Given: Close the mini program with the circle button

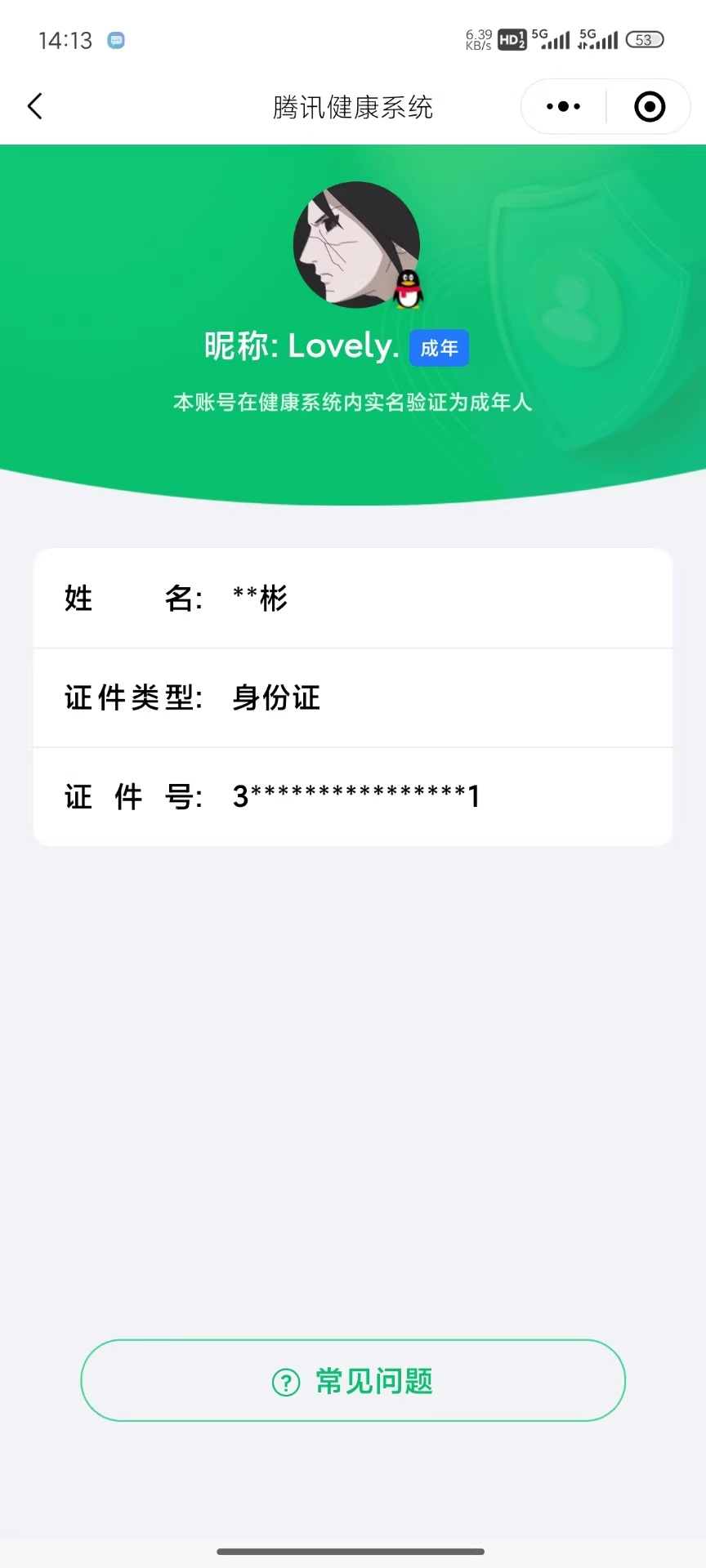Looking at the screenshot, I should 650,106.
